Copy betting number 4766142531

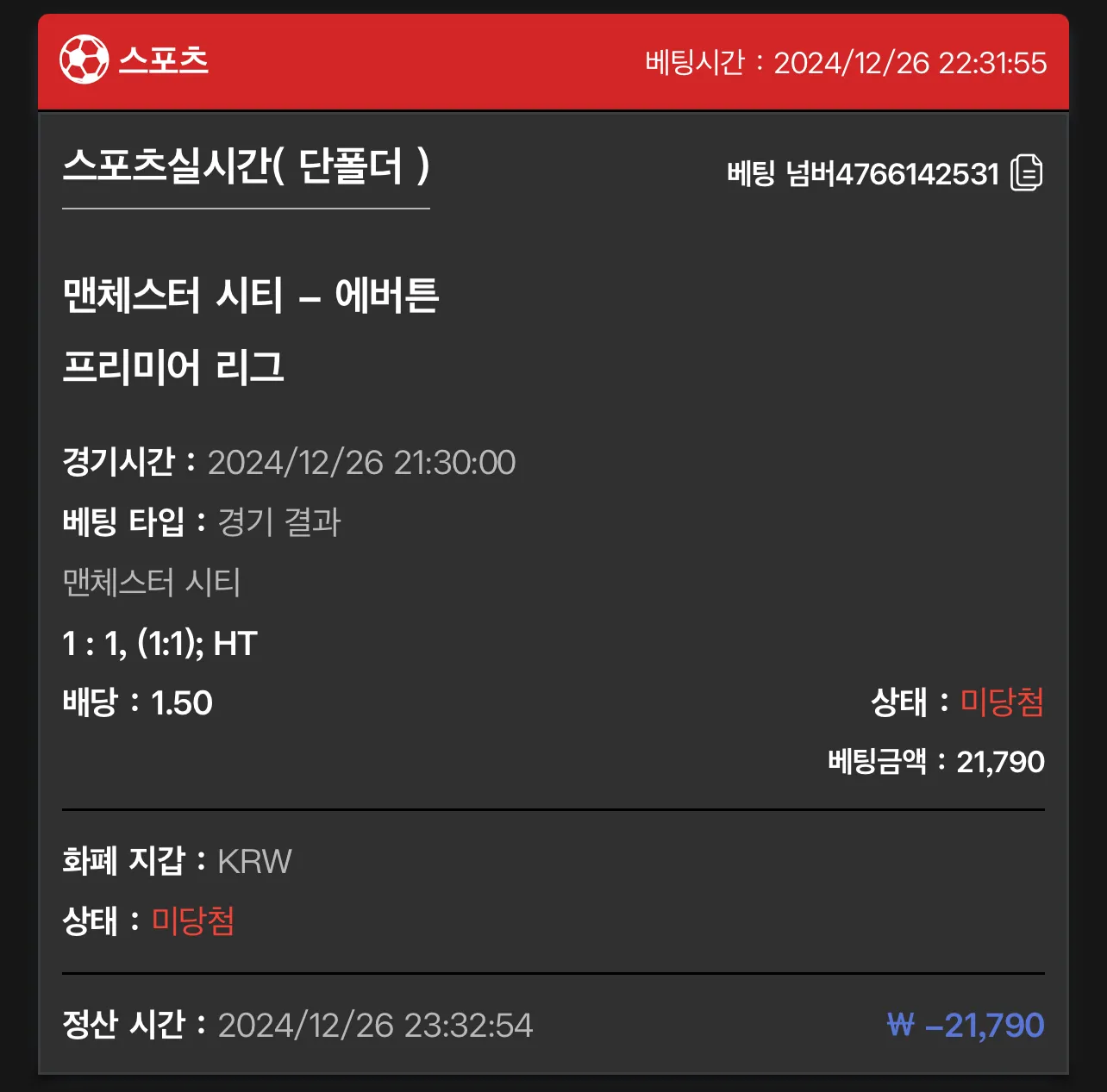1026,172
